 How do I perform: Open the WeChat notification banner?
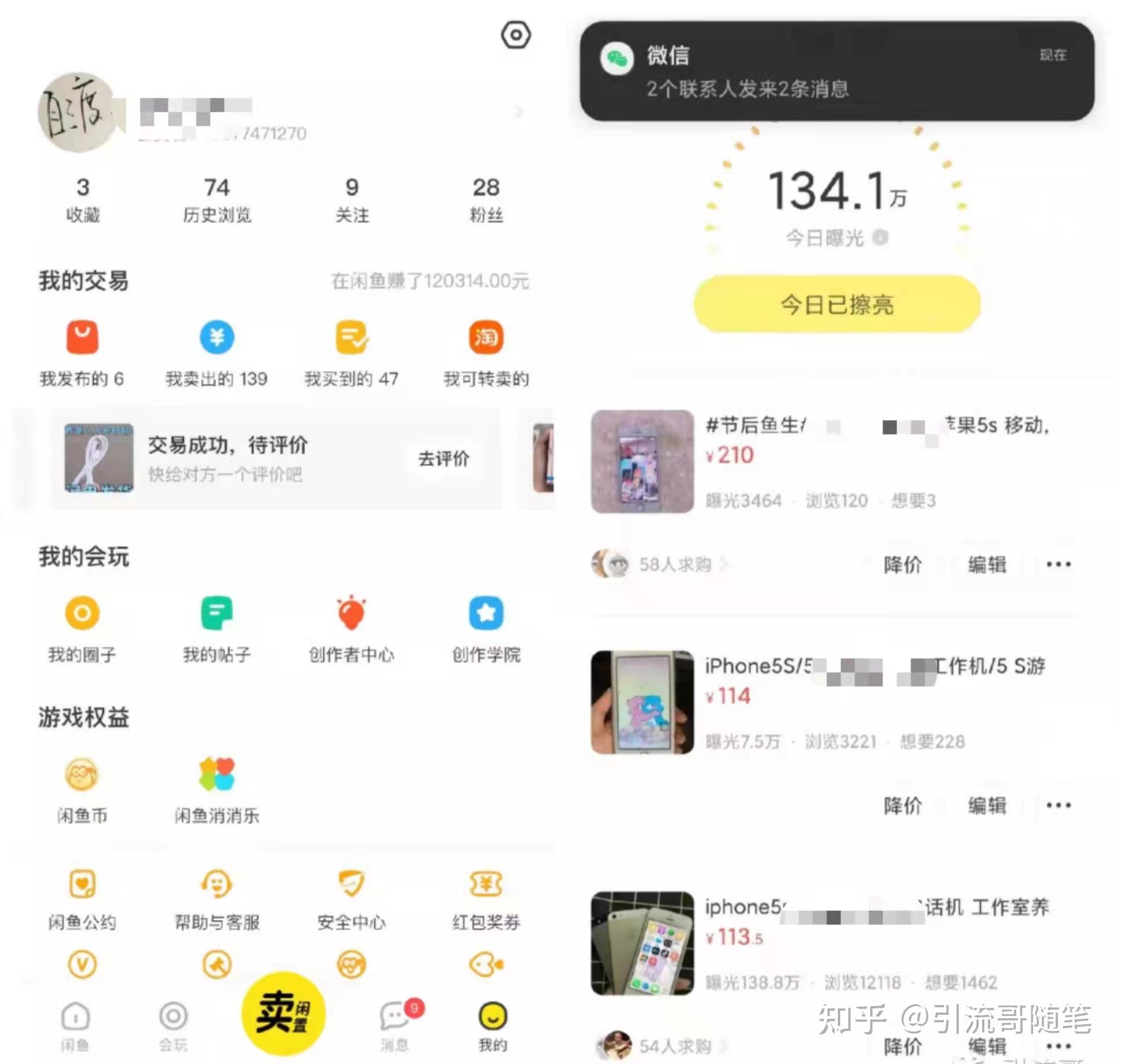(837, 71)
